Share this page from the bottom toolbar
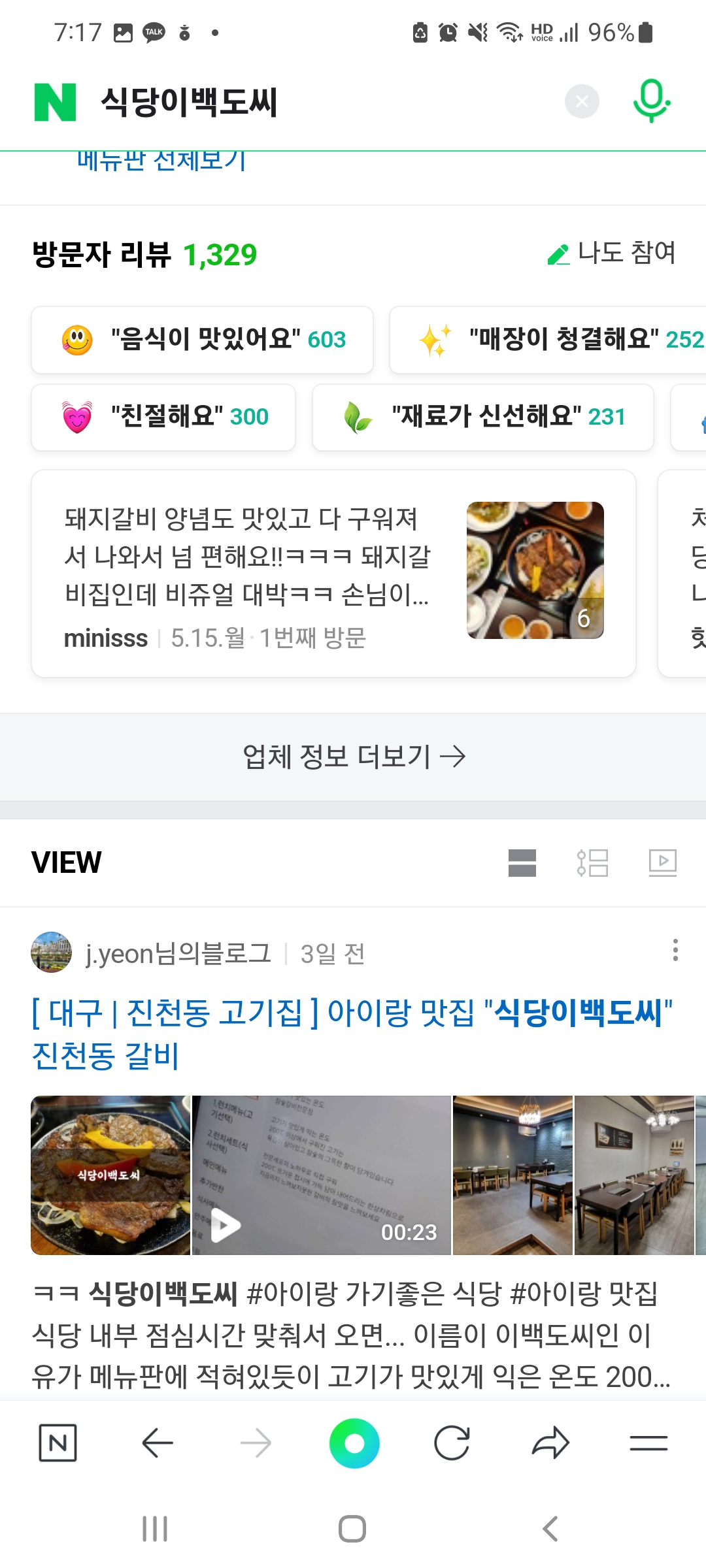Viewport: 706px width, 1568px height. (x=550, y=1443)
